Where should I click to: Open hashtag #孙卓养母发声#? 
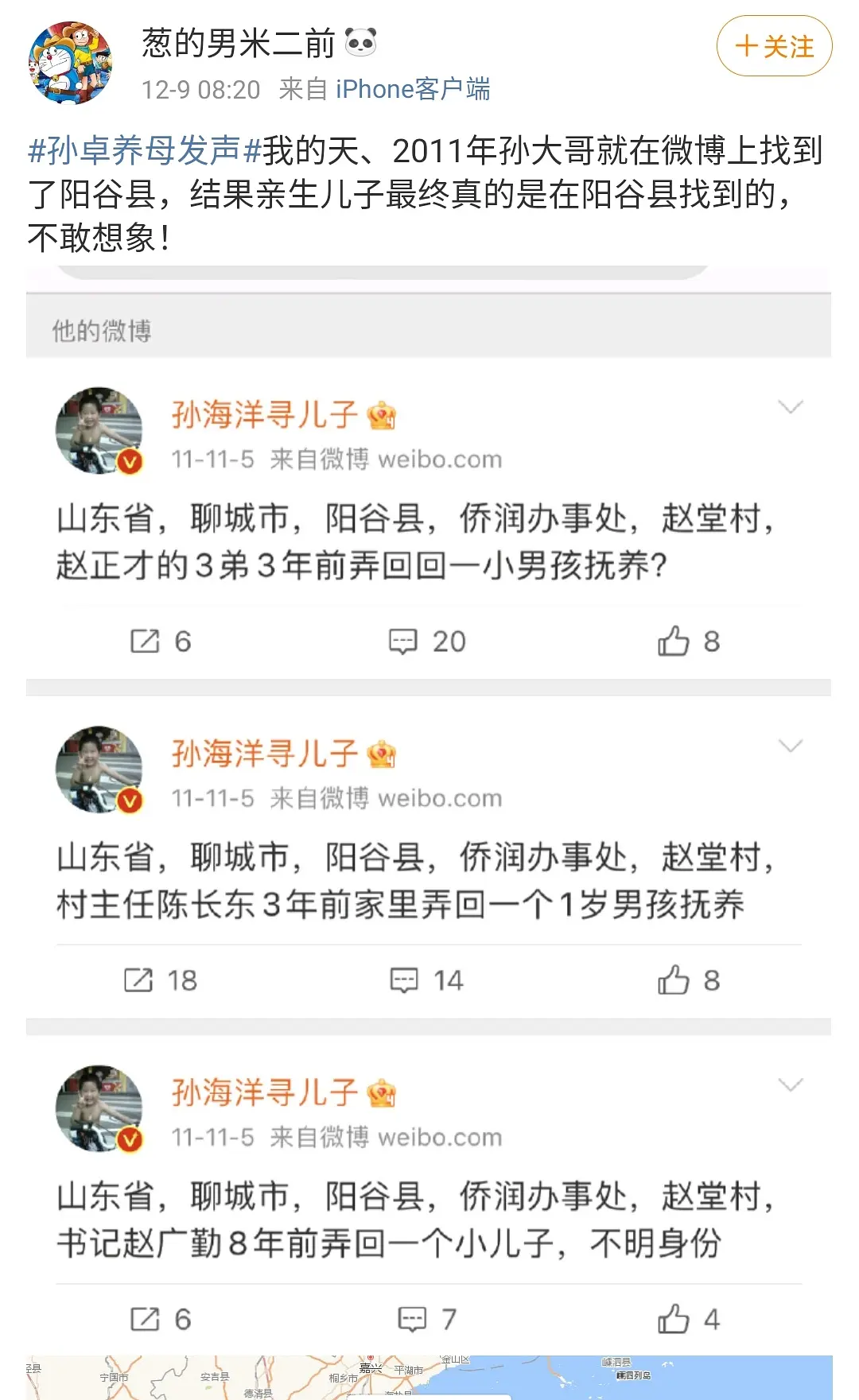tap(145, 150)
